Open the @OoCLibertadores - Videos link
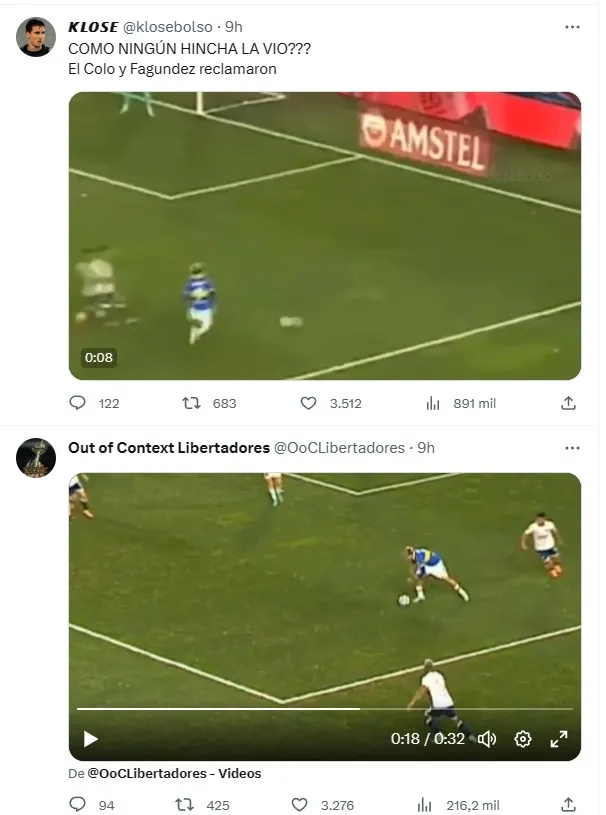 coord(174,773)
